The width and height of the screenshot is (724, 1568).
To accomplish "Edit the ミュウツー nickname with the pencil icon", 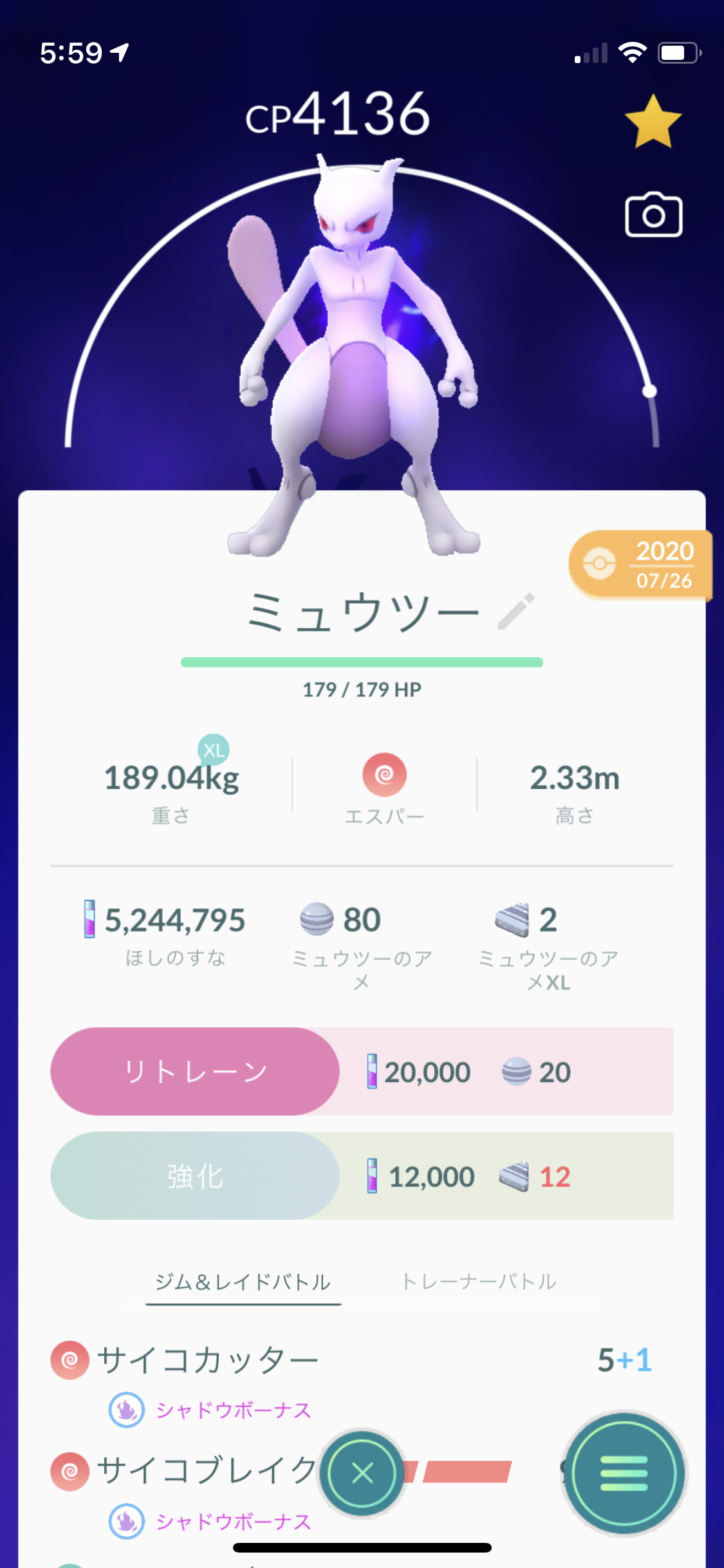I will [516, 611].
